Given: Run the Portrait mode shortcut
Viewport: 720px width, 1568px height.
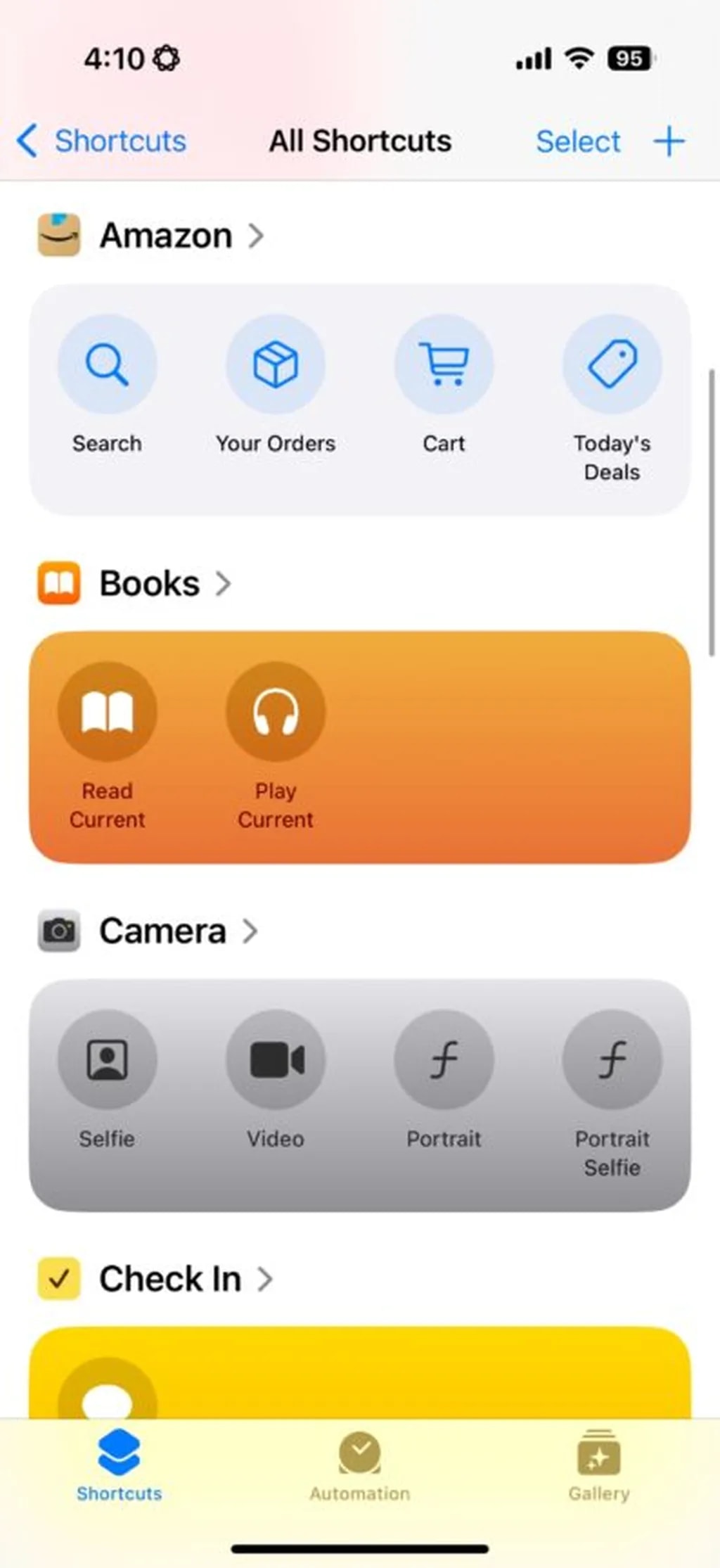Looking at the screenshot, I should 444,1060.
